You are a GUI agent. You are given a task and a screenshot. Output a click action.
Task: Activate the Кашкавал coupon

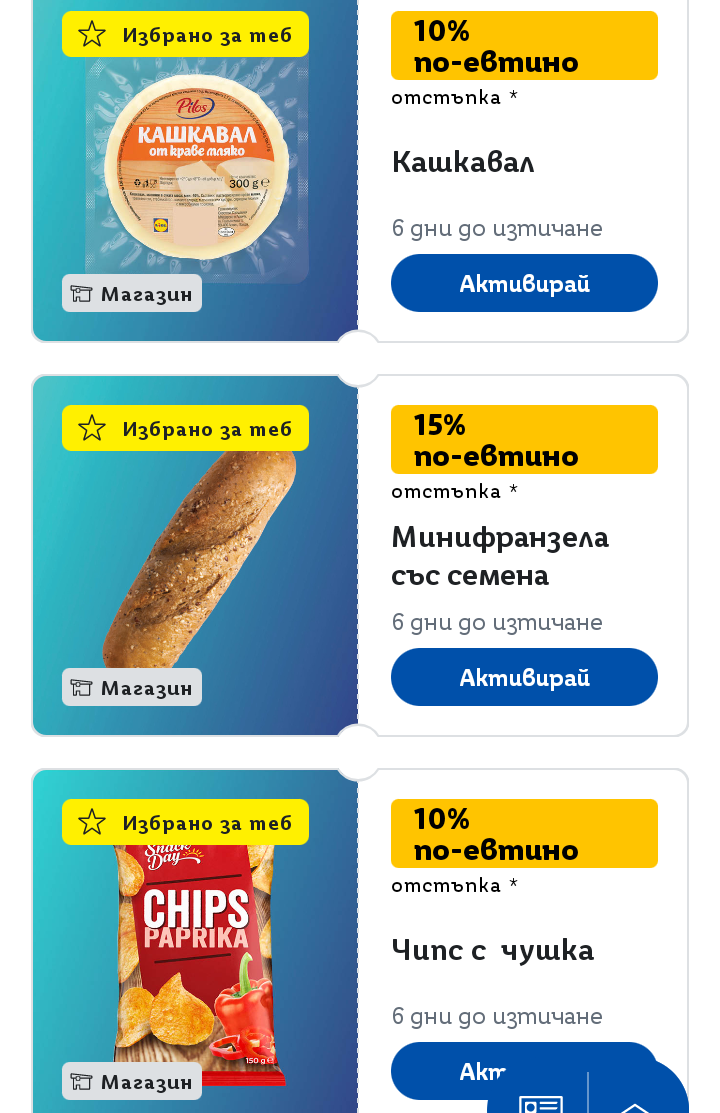click(524, 283)
